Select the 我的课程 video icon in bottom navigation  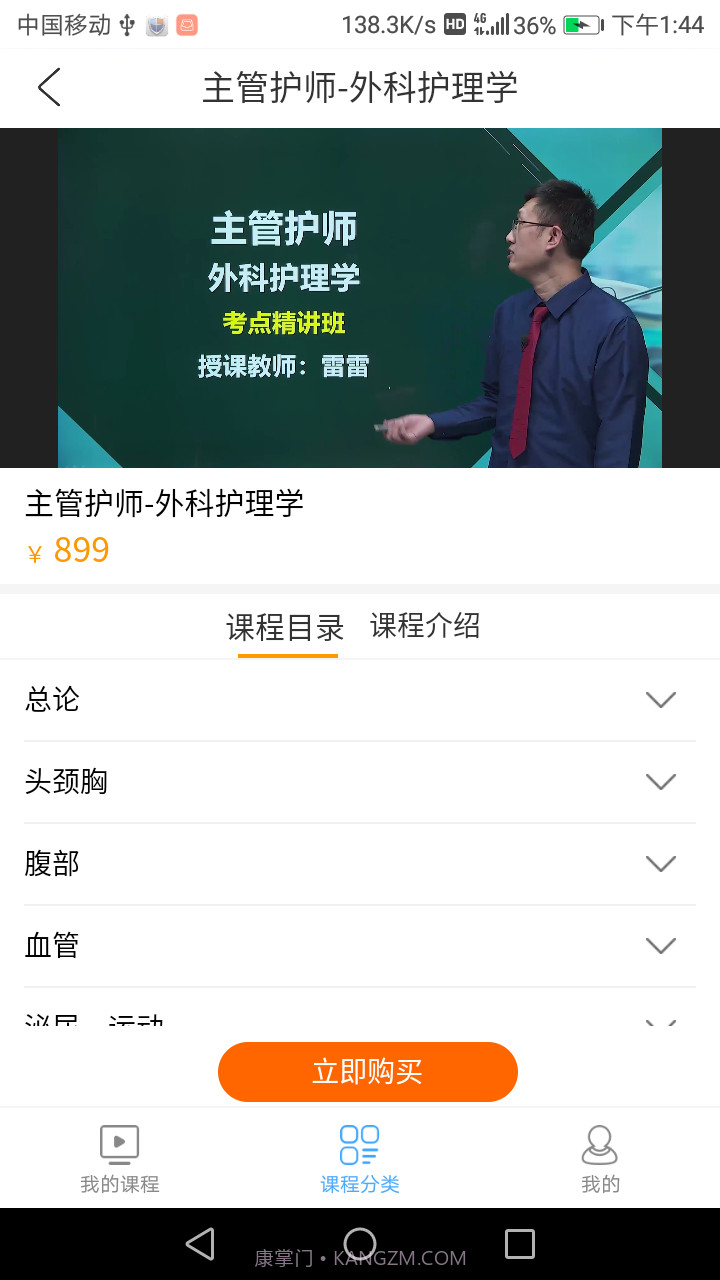click(x=119, y=1143)
